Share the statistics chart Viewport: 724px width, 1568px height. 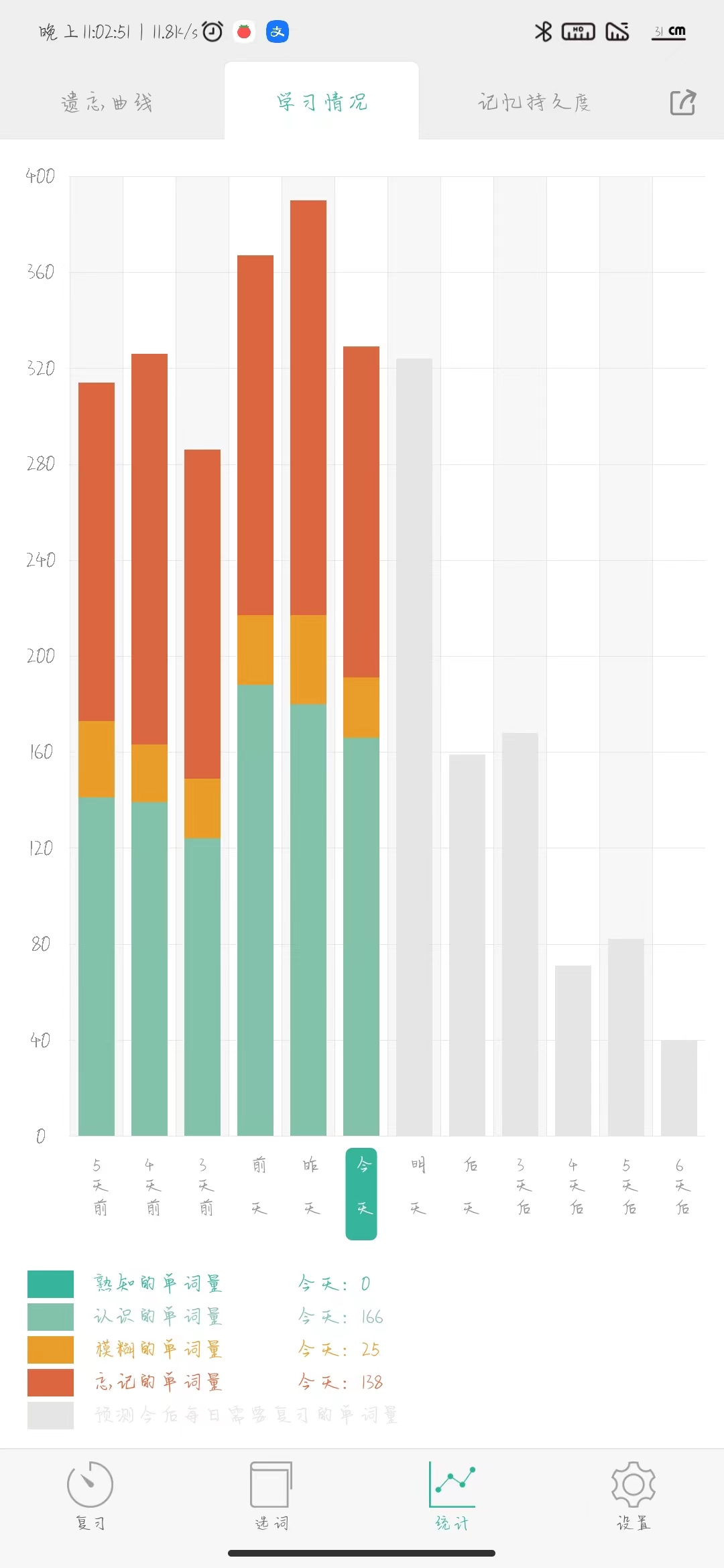[683, 103]
